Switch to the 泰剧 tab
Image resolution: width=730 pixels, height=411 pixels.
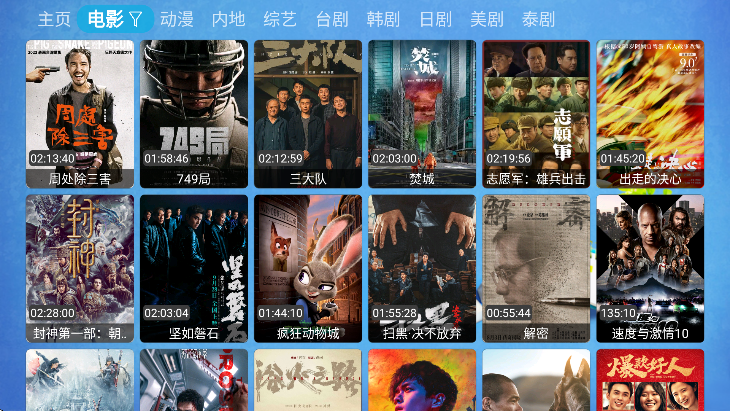[x=539, y=19]
